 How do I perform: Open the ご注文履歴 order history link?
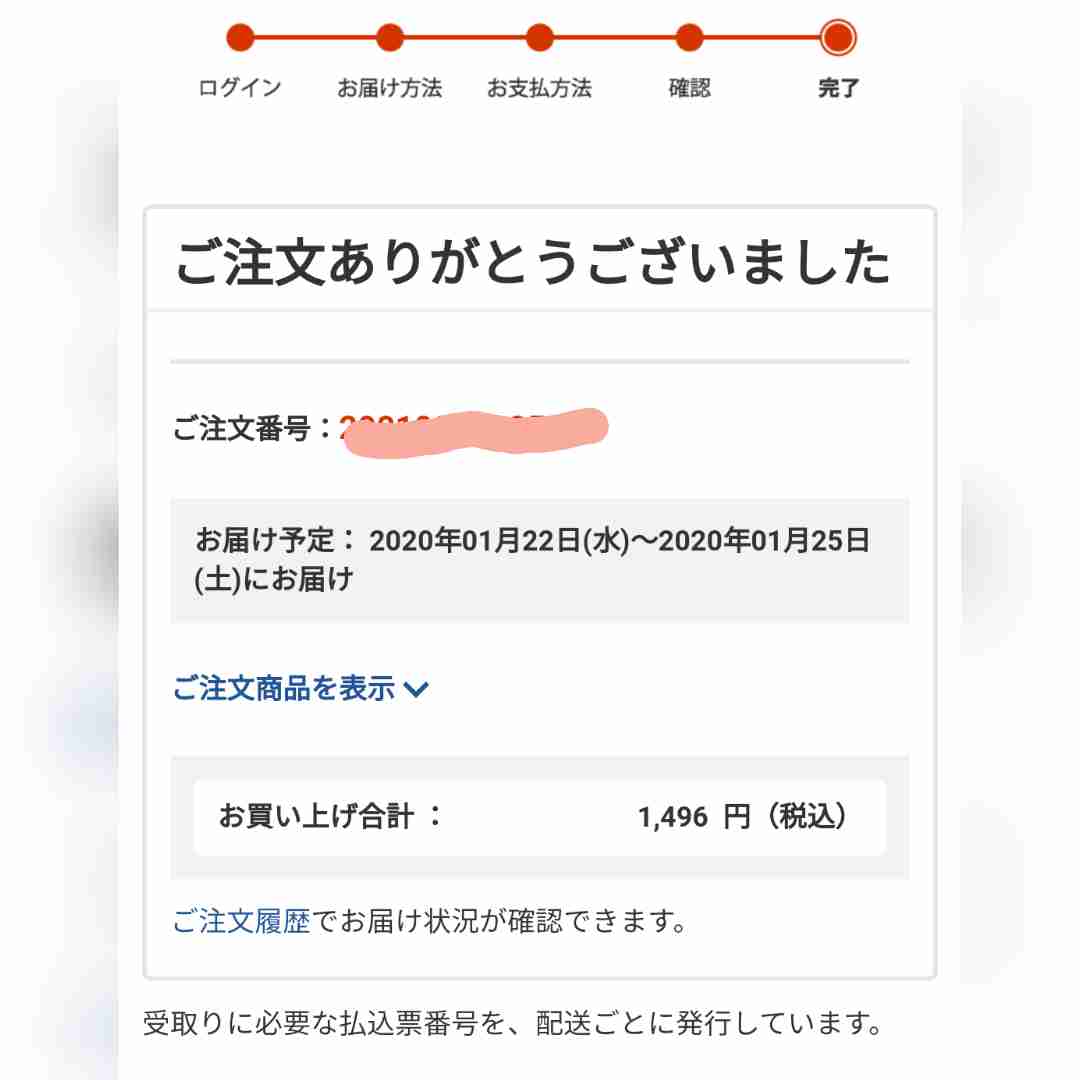point(242,920)
